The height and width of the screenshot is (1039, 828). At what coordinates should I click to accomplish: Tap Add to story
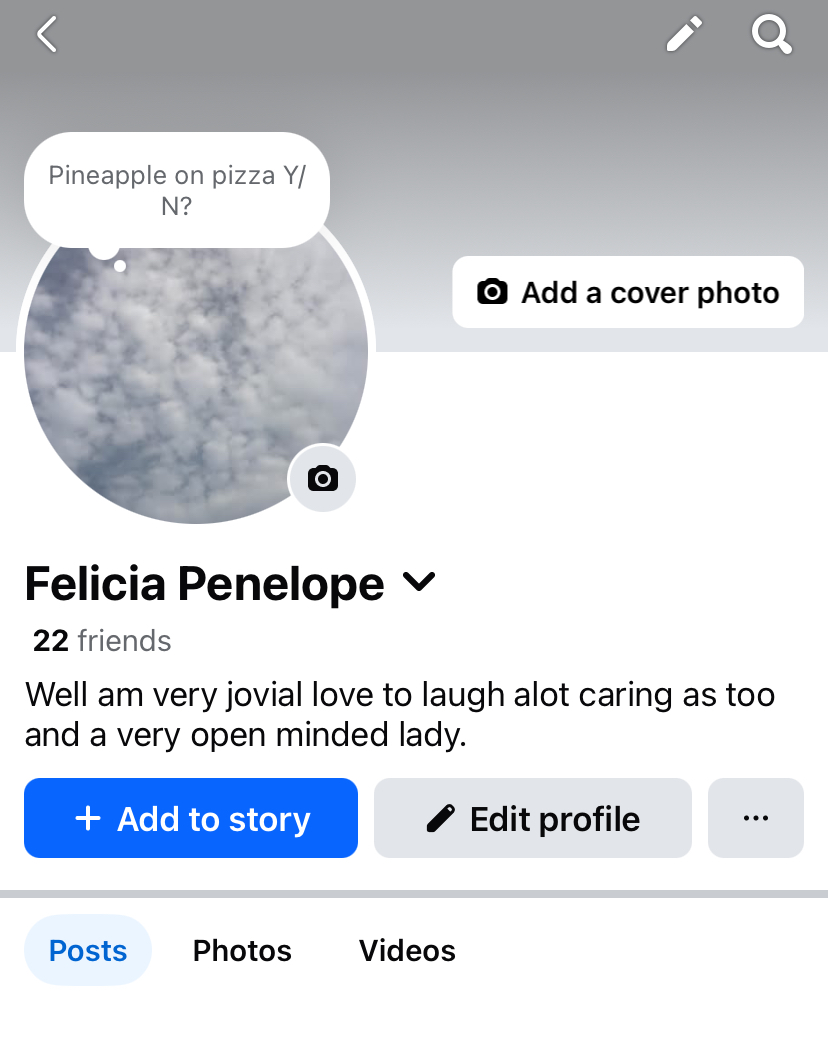(x=191, y=818)
